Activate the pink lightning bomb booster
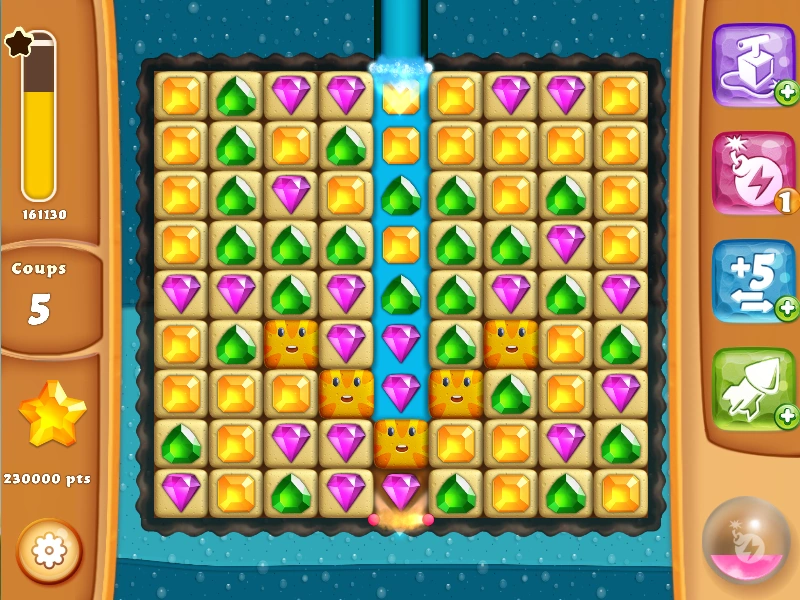The image size is (800, 600). tap(752, 172)
